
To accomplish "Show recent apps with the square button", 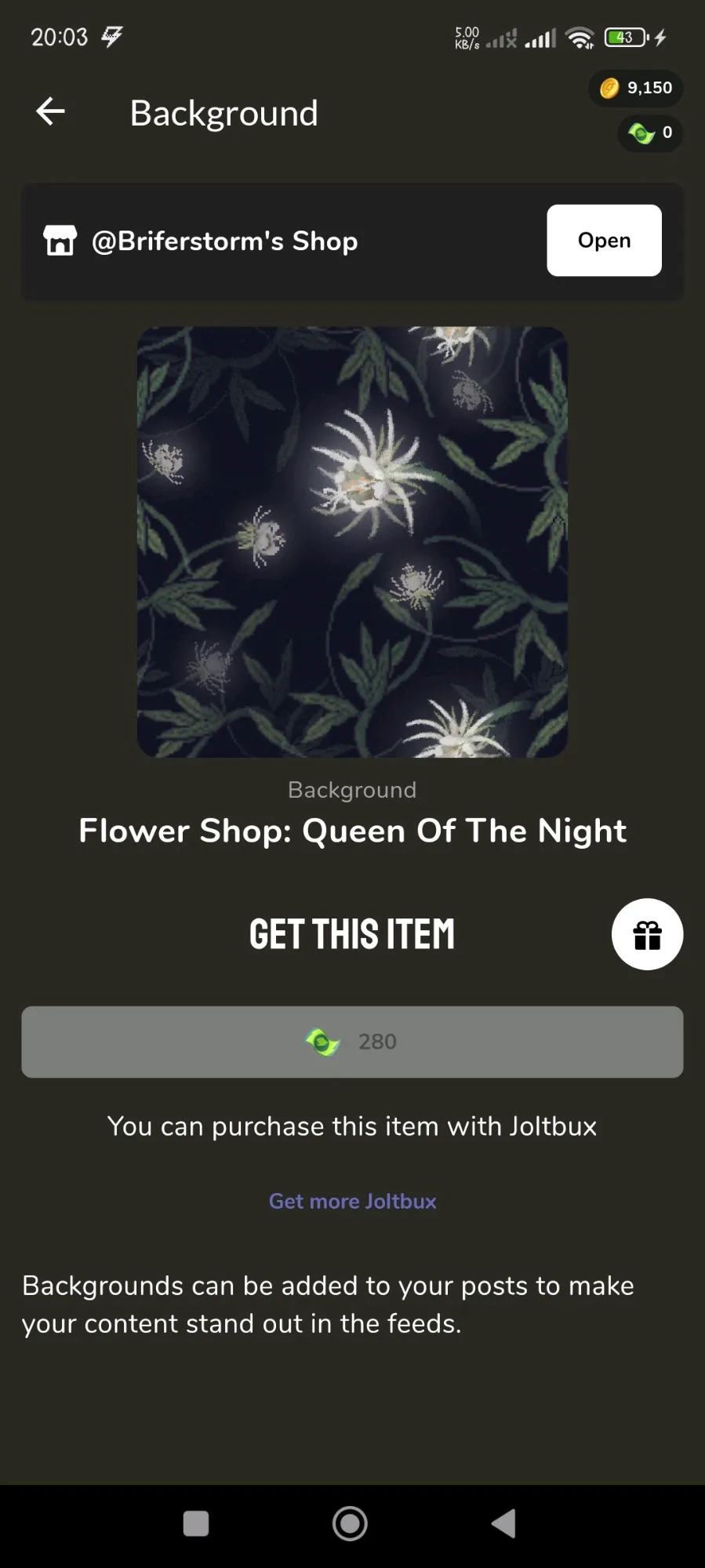I will pyautogui.click(x=196, y=1524).
